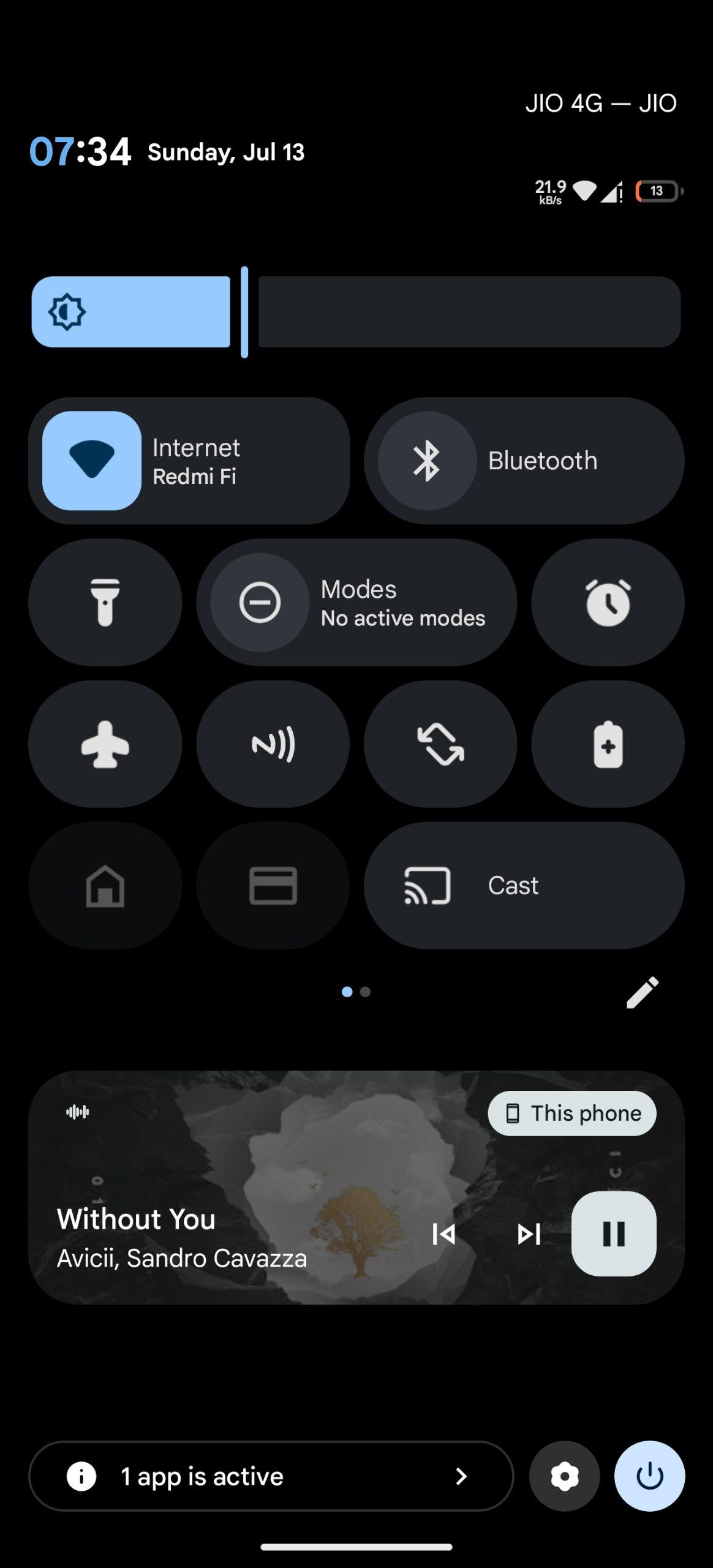Viewport: 713px width, 1568px height.
Task: Toggle the Internet Wi-Fi tile
Action: click(92, 461)
